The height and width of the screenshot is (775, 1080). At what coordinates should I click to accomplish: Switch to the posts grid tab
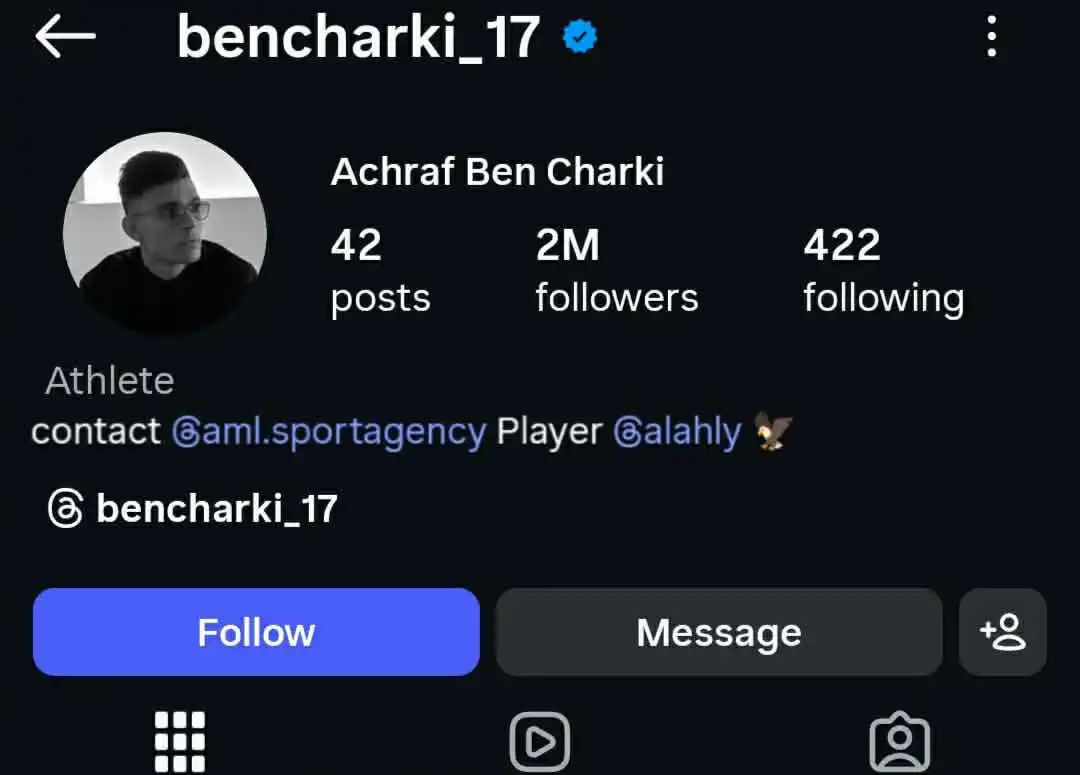[180, 741]
